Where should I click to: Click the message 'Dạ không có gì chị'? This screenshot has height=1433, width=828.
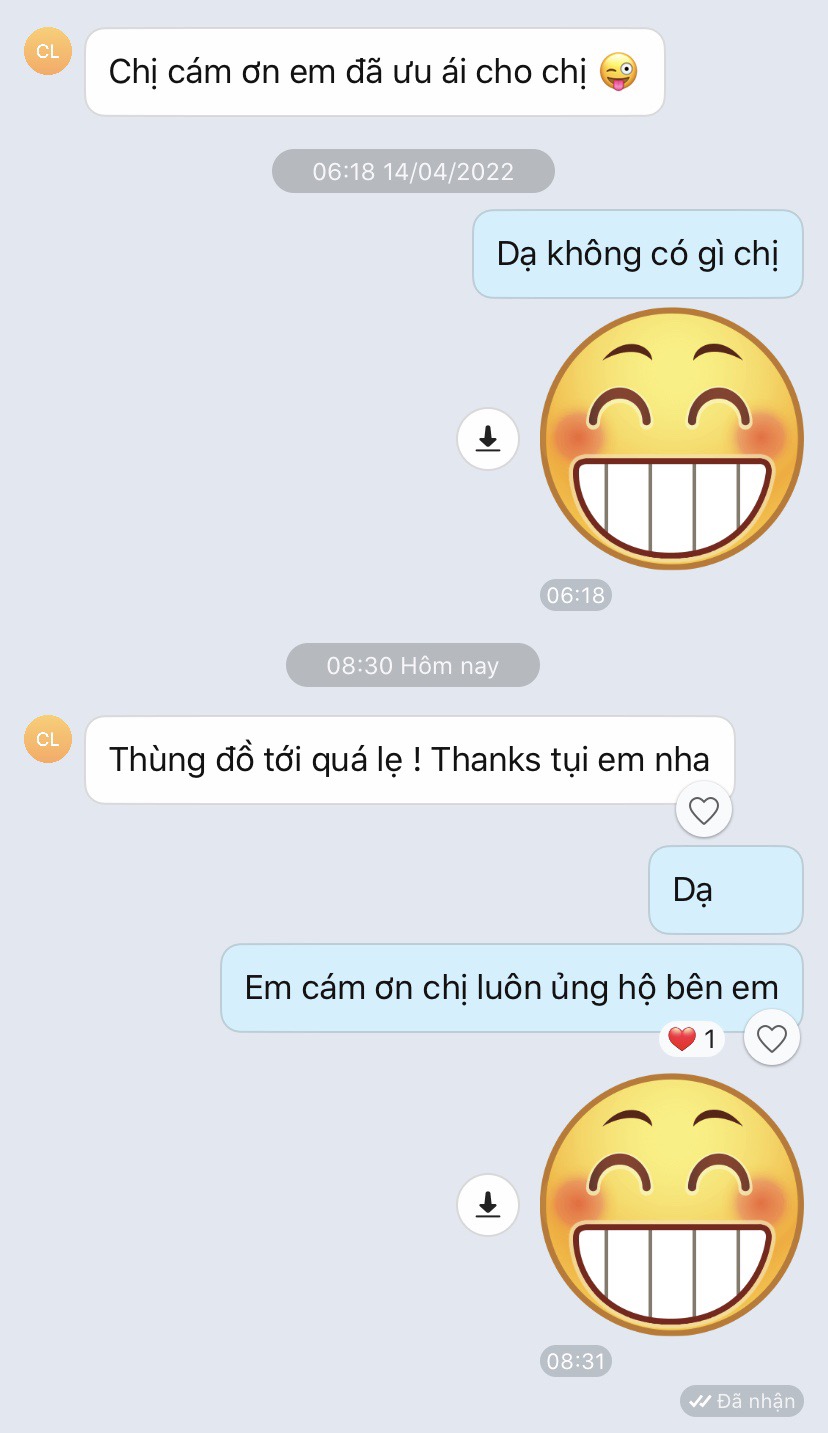click(x=637, y=255)
